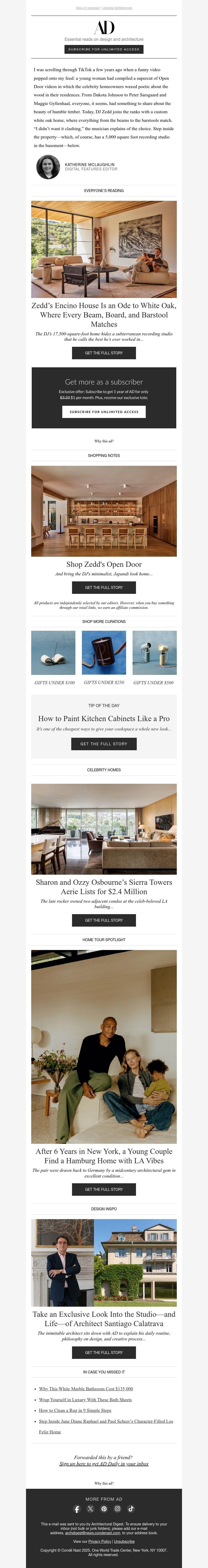The height and width of the screenshot is (1568, 208).
Task: Get the full story on the Osbournes' Sierra Towers listing
Action: pos(104,920)
